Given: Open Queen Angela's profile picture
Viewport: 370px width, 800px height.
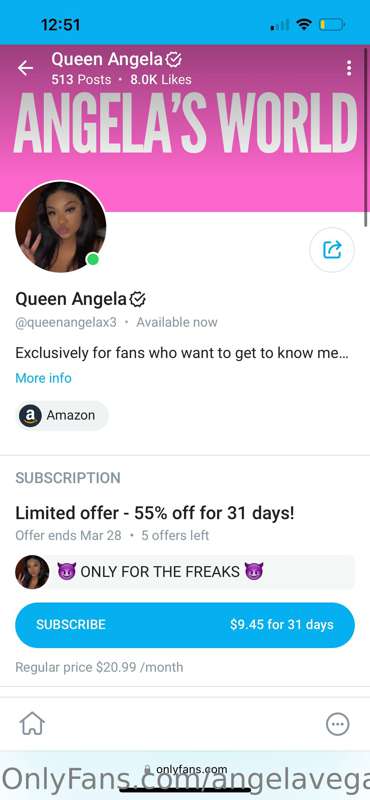Looking at the screenshot, I should coord(61,227).
